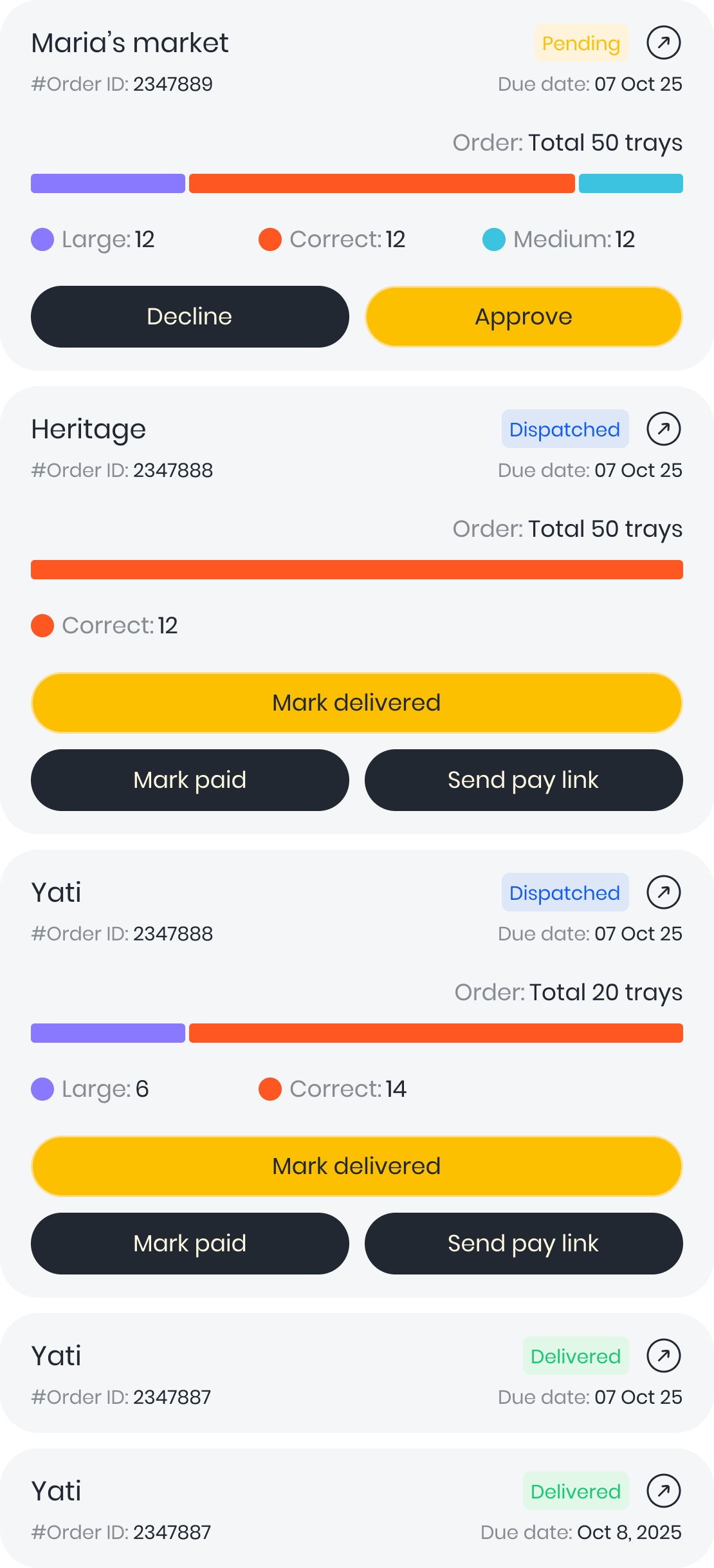Viewport: 714px width, 1568px height.
Task: Mark Yati's 20 trays order delivered
Action: click(356, 1166)
